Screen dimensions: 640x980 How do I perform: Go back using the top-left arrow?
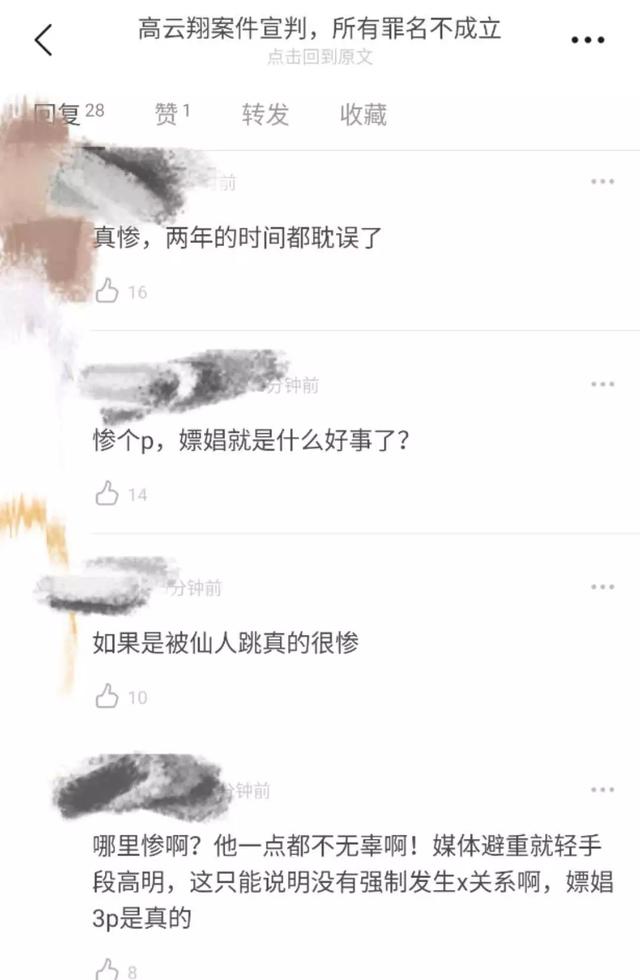(x=43, y=40)
